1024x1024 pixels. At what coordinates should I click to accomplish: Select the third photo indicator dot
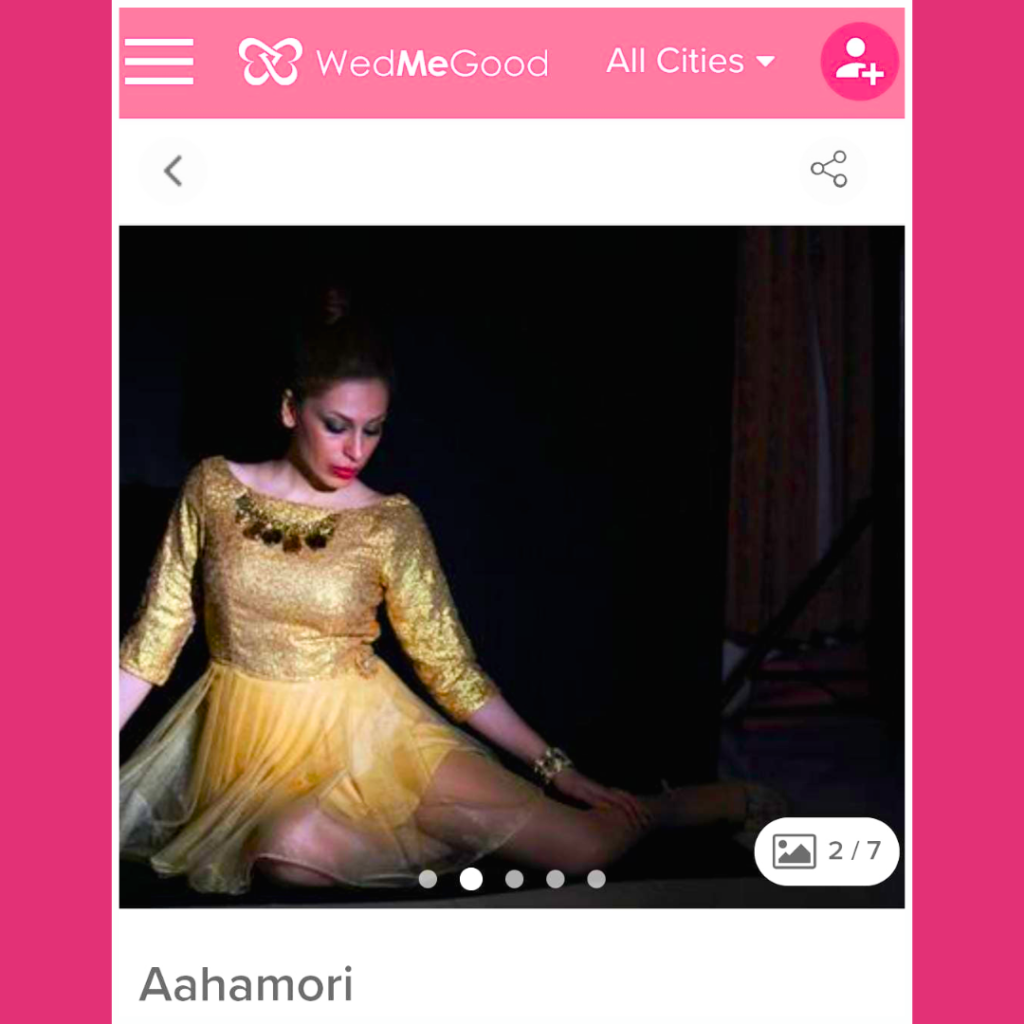click(514, 879)
